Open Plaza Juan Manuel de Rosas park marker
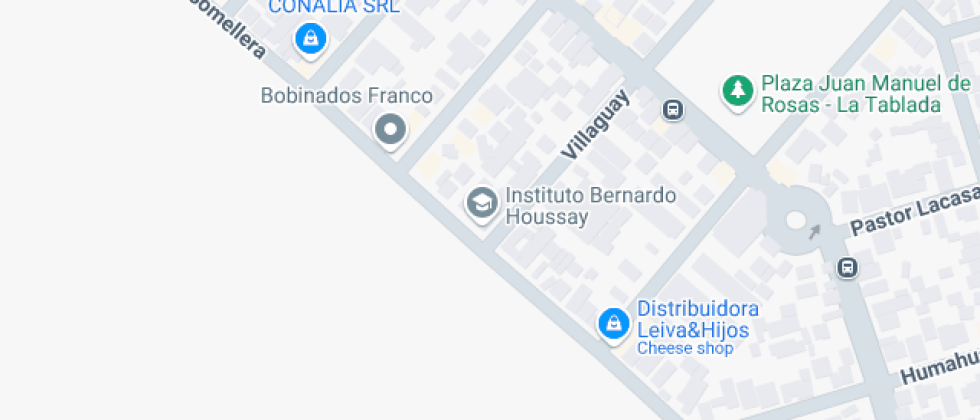Image resolution: width=980 pixels, height=420 pixels. (738, 91)
